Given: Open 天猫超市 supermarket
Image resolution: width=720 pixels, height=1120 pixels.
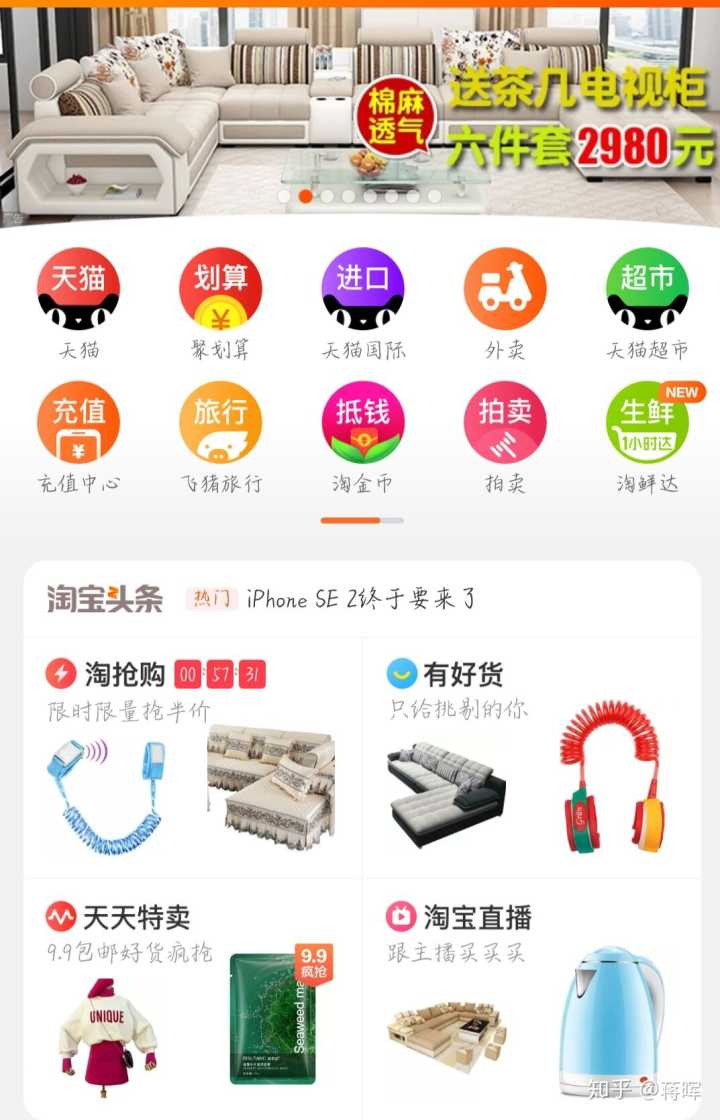Looking at the screenshot, I should tap(647, 290).
